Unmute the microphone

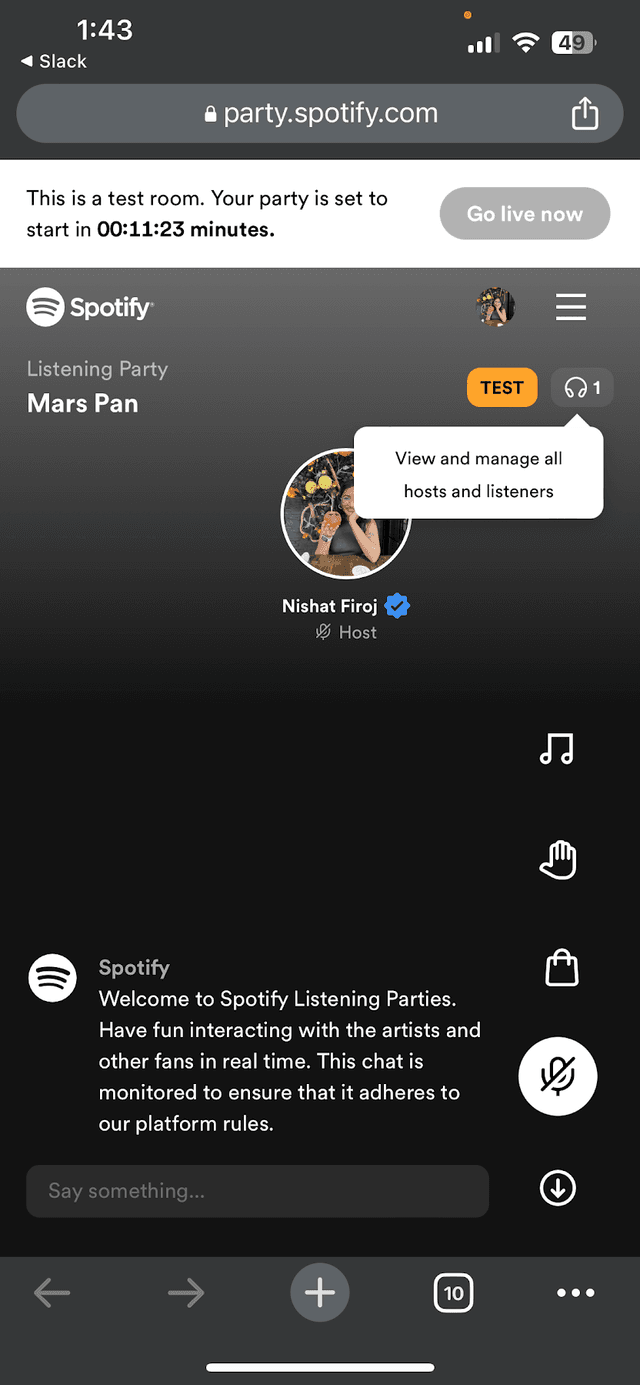click(557, 1077)
